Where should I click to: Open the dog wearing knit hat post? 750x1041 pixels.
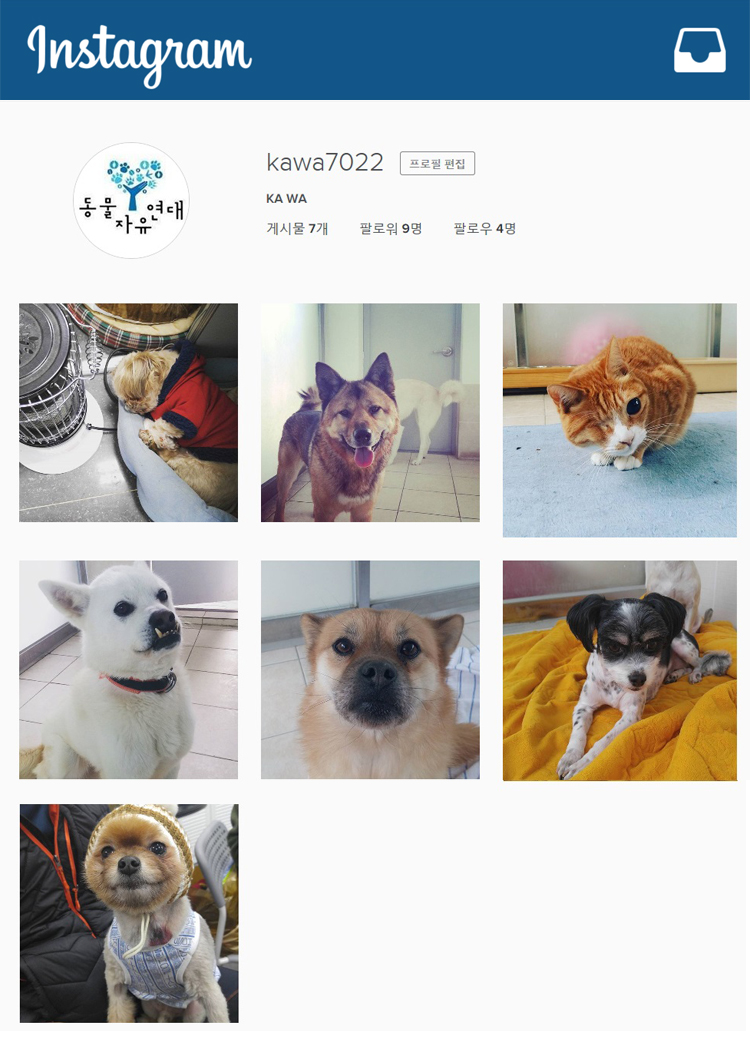(x=128, y=913)
